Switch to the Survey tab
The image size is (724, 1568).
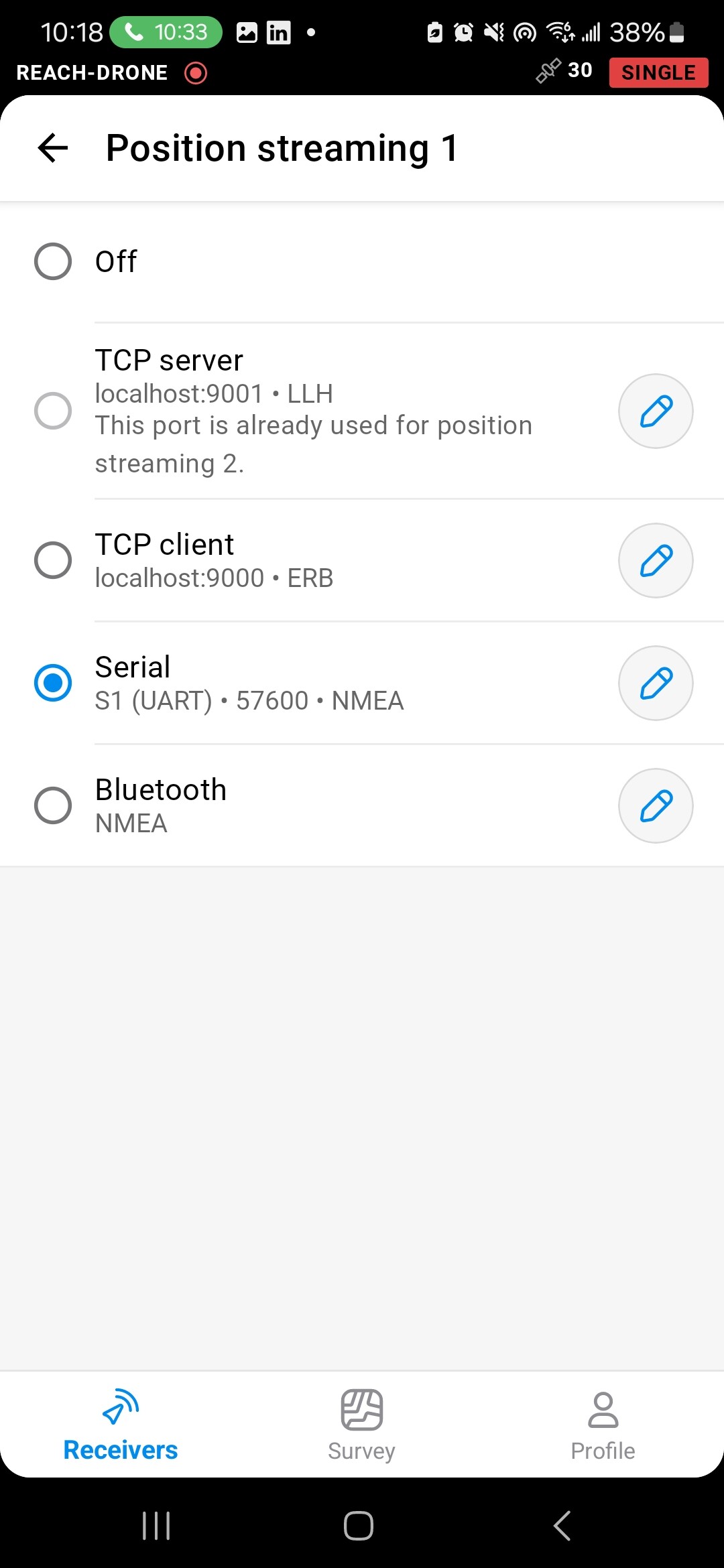[x=362, y=1425]
